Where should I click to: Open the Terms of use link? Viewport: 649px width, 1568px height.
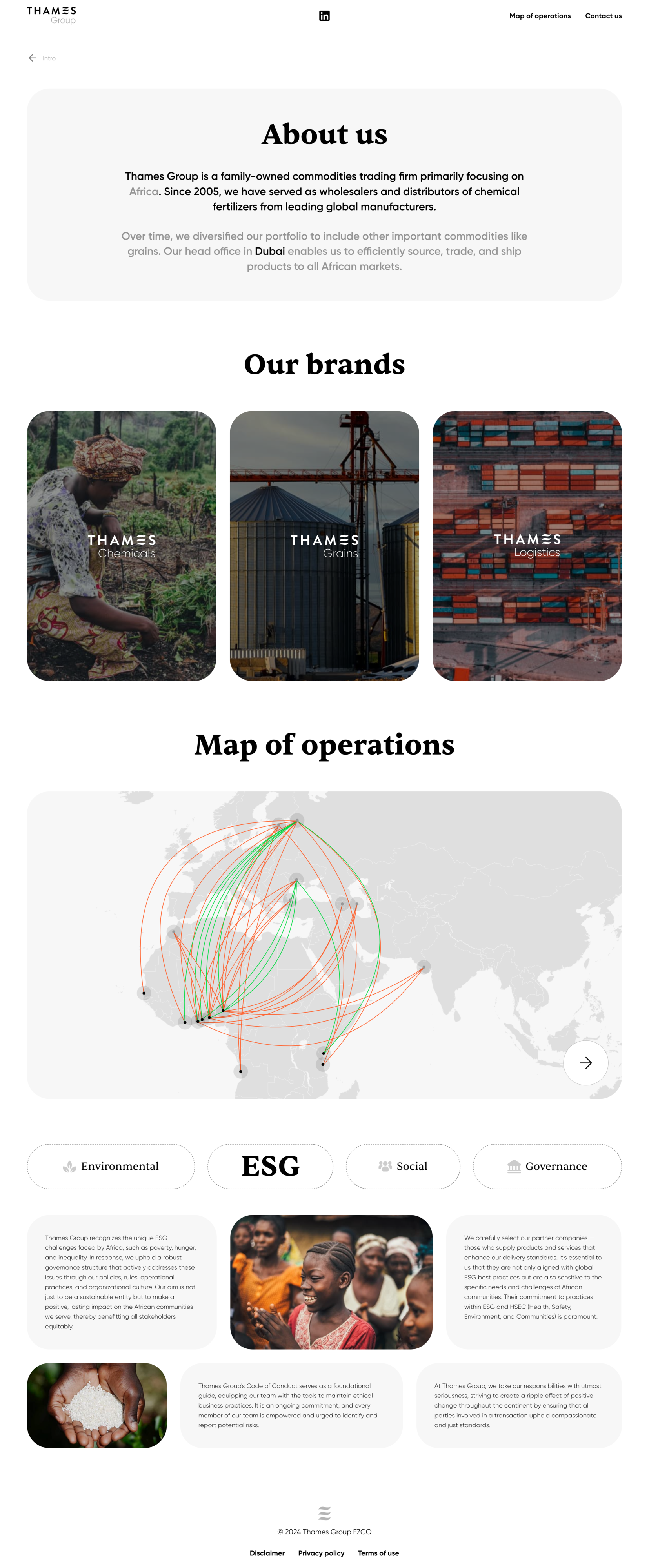(378, 1553)
